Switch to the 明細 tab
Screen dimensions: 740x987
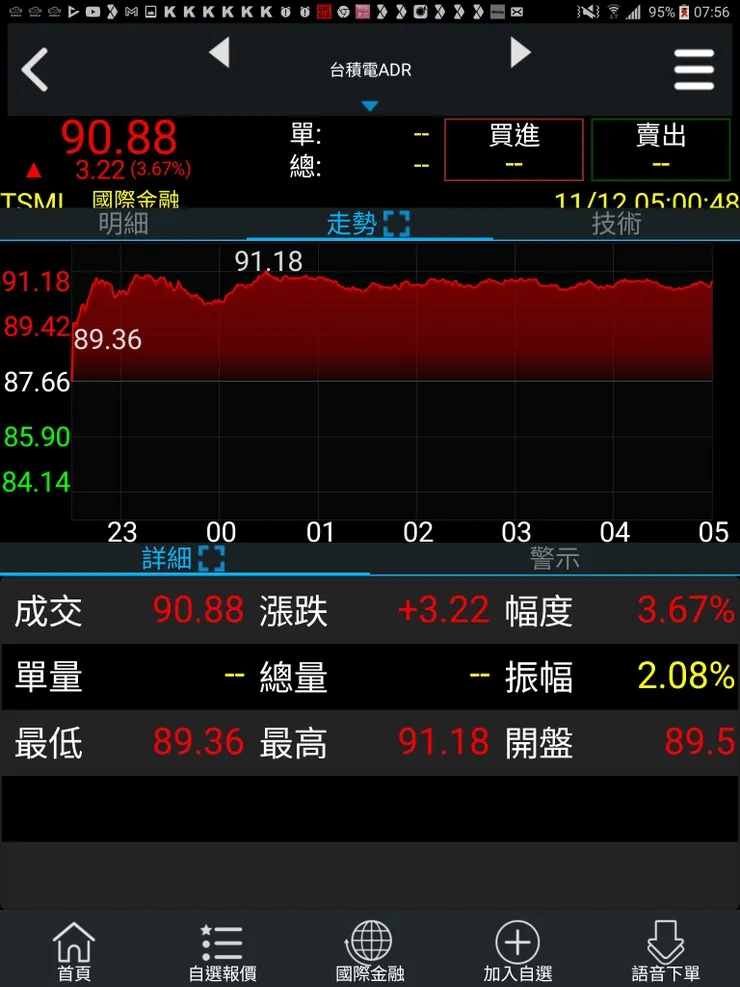(x=123, y=224)
